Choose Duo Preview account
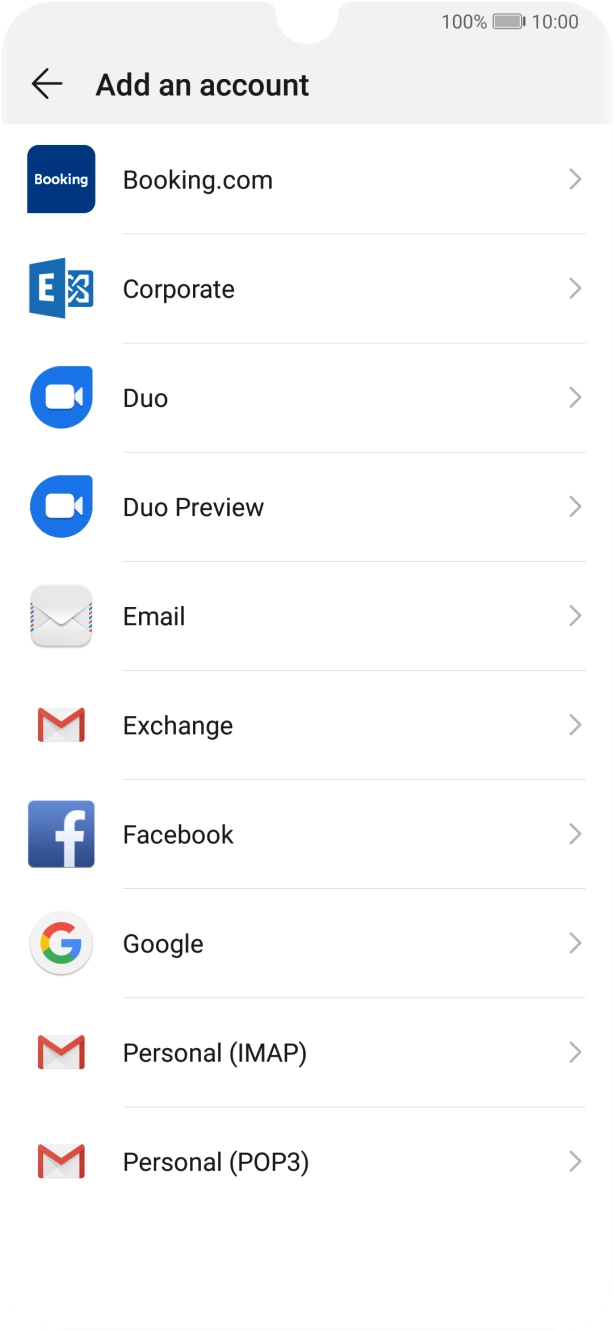 (193, 507)
